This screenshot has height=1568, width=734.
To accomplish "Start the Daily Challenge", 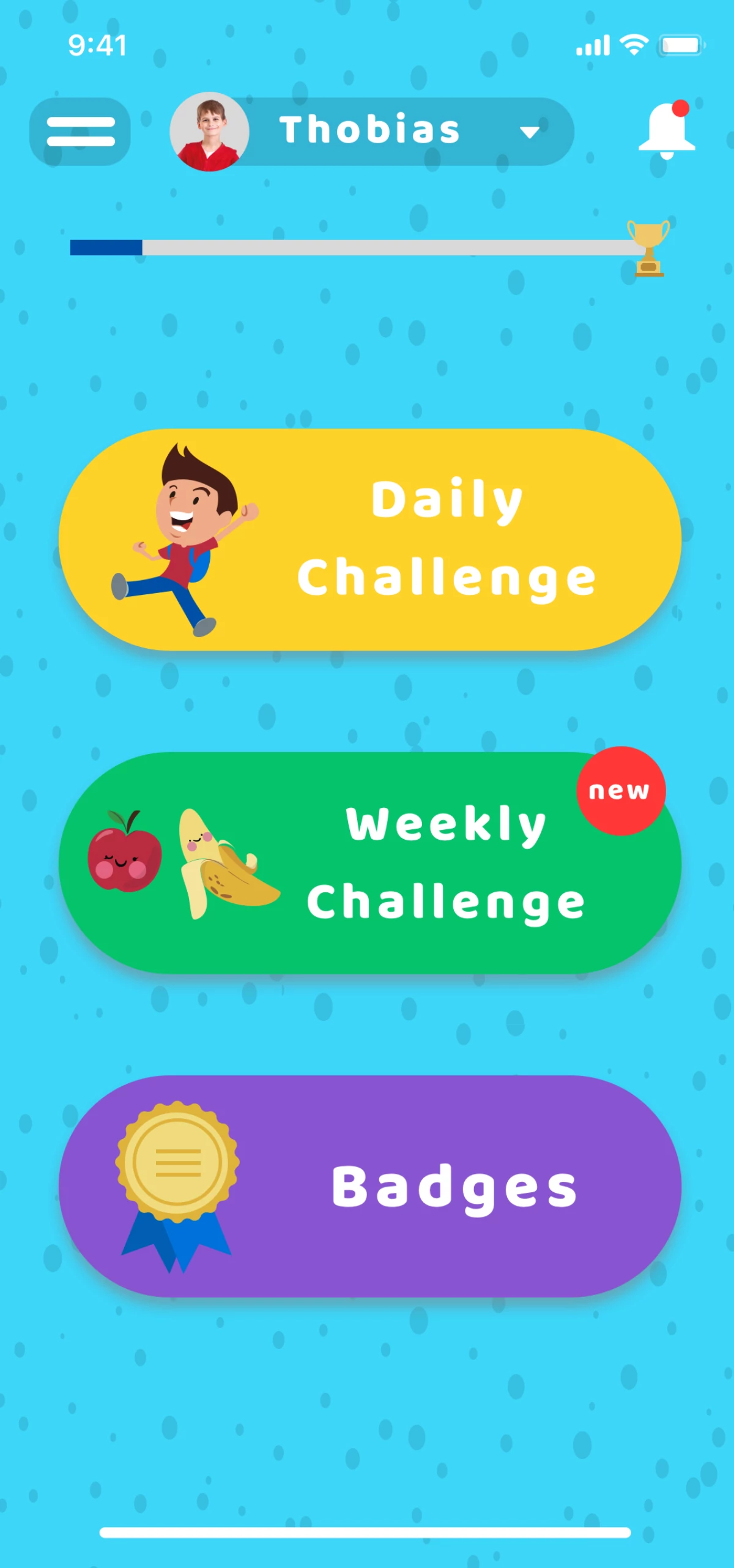I will [369, 539].
